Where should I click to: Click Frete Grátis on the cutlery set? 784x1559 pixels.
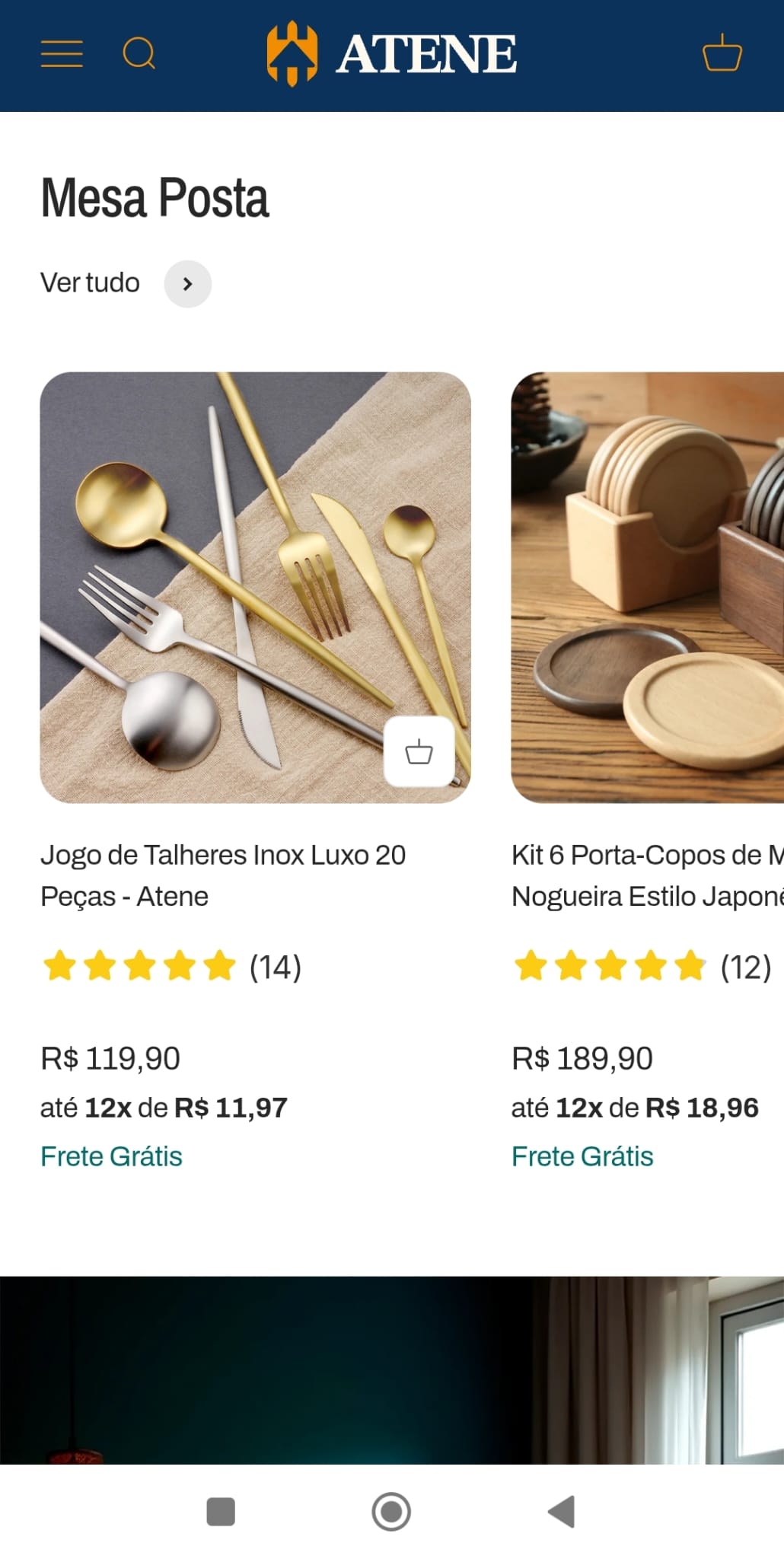point(110,1156)
